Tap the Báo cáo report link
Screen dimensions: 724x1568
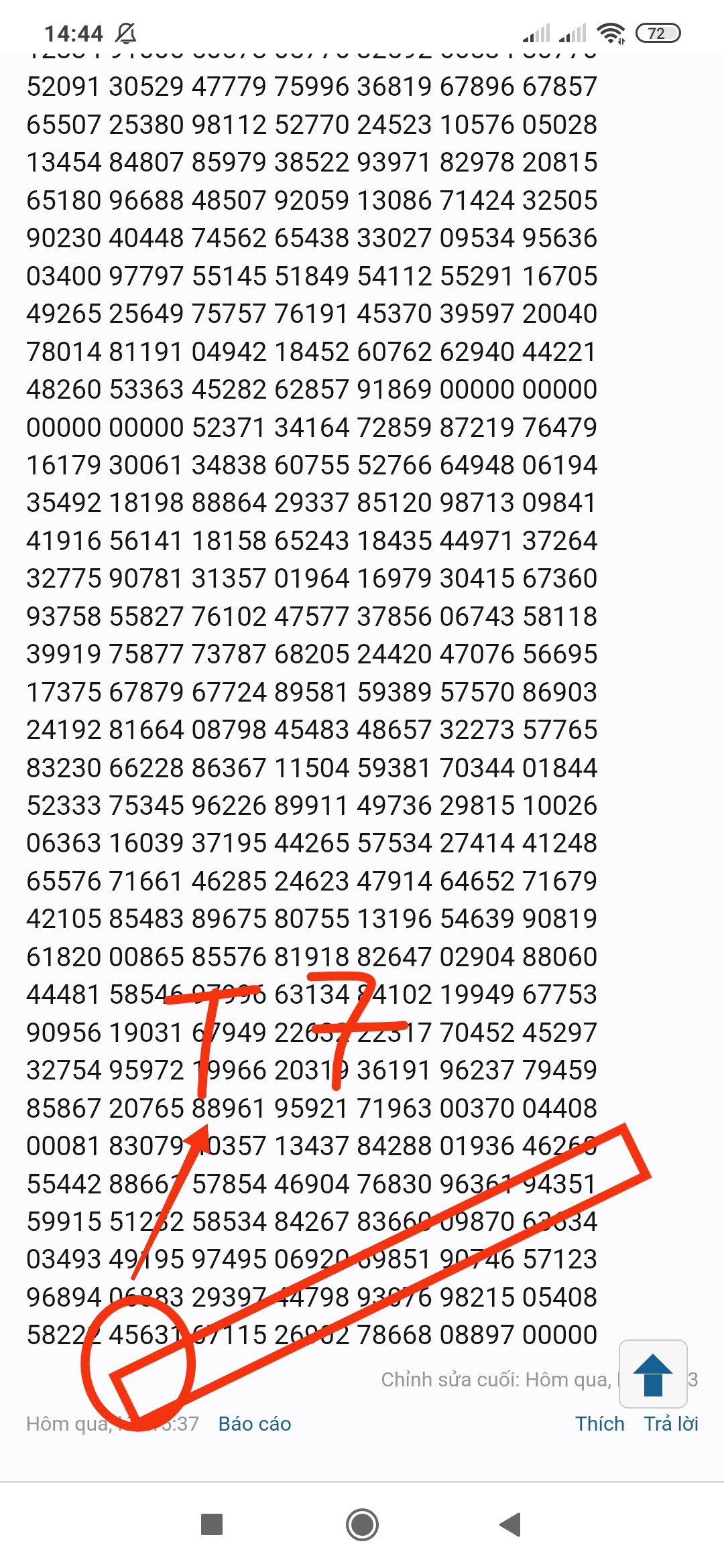[255, 1423]
